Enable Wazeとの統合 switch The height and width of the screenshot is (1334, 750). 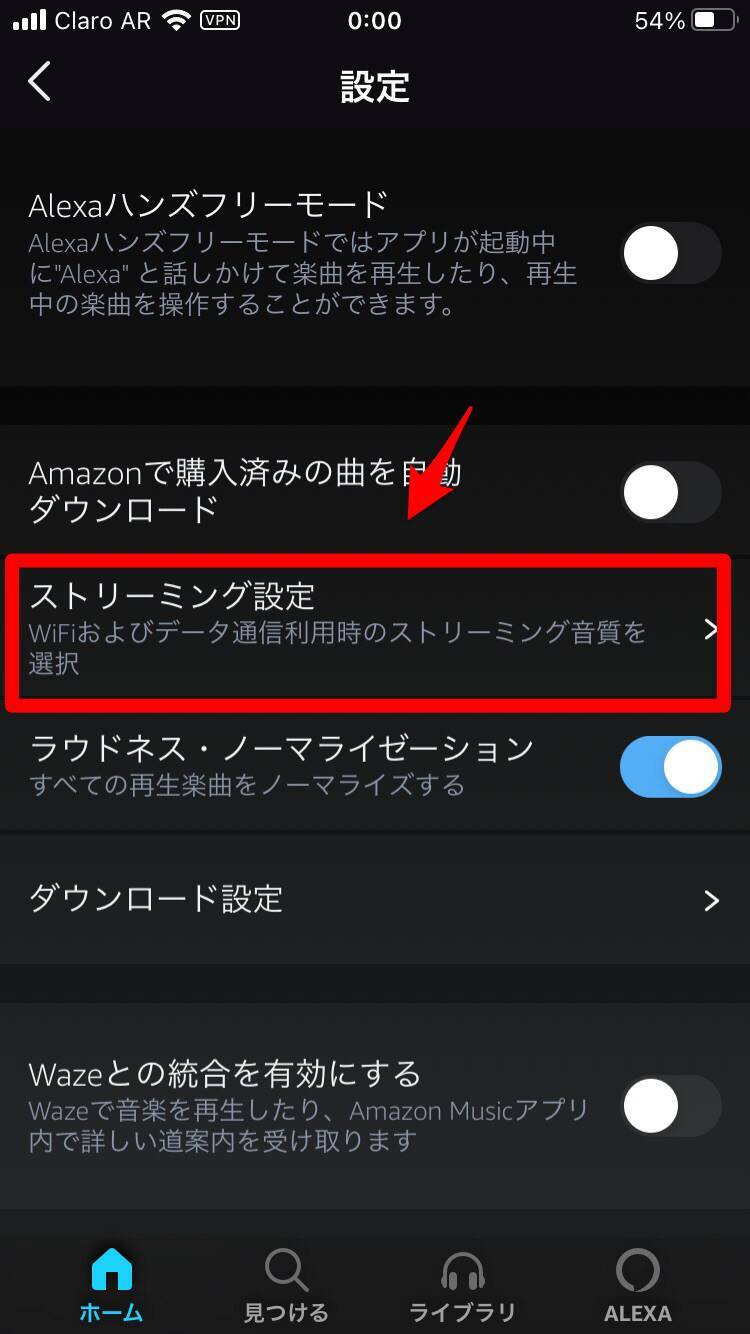[x=670, y=1106]
